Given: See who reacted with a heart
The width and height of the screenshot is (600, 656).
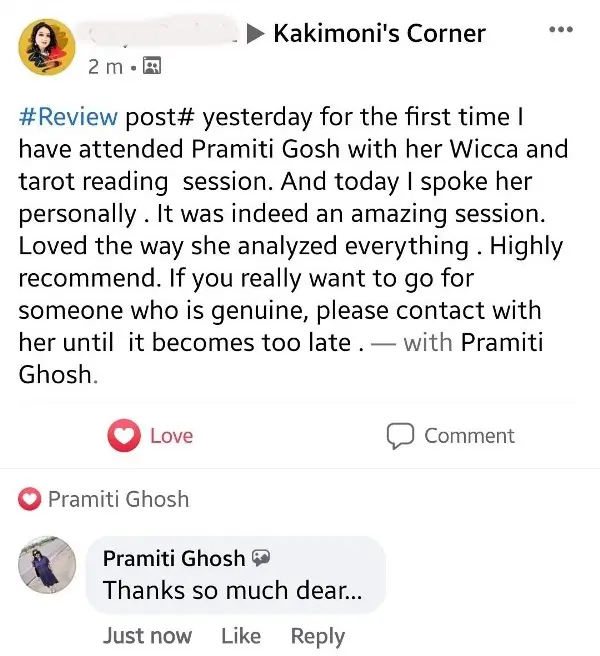Looking at the screenshot, I should tap(105, 499).
